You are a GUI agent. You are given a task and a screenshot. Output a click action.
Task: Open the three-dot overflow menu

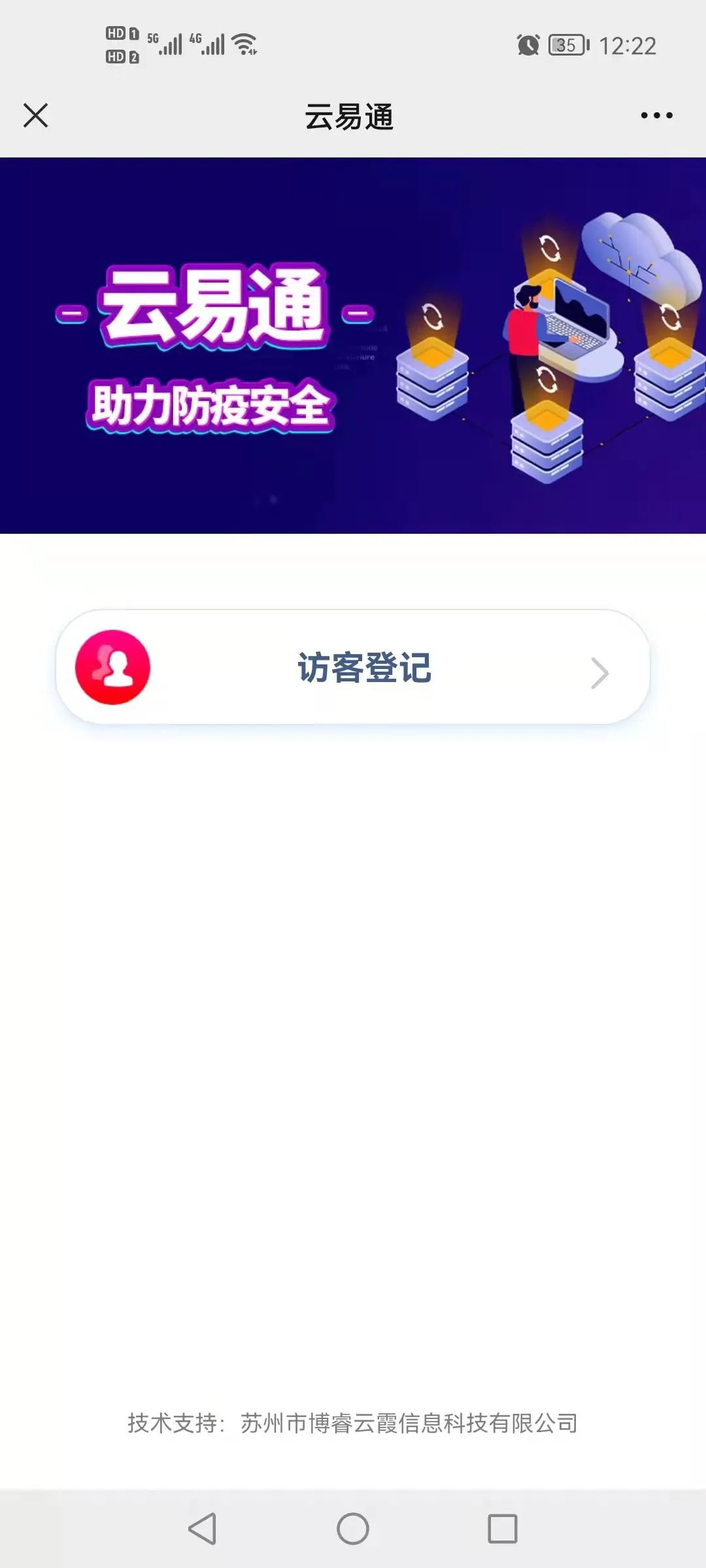click(x=656, y=116)
